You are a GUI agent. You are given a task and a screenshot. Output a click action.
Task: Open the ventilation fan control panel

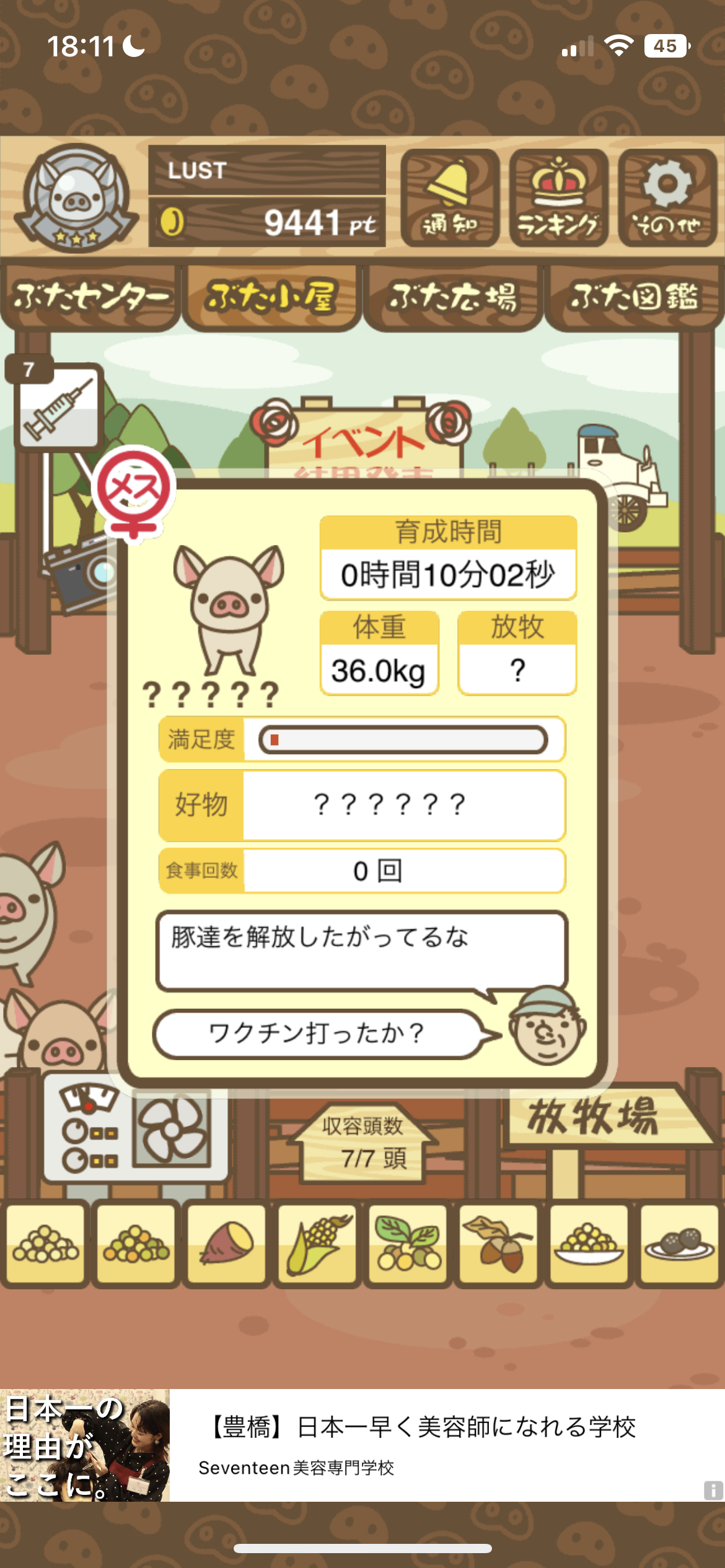[x=135, y=1135]
